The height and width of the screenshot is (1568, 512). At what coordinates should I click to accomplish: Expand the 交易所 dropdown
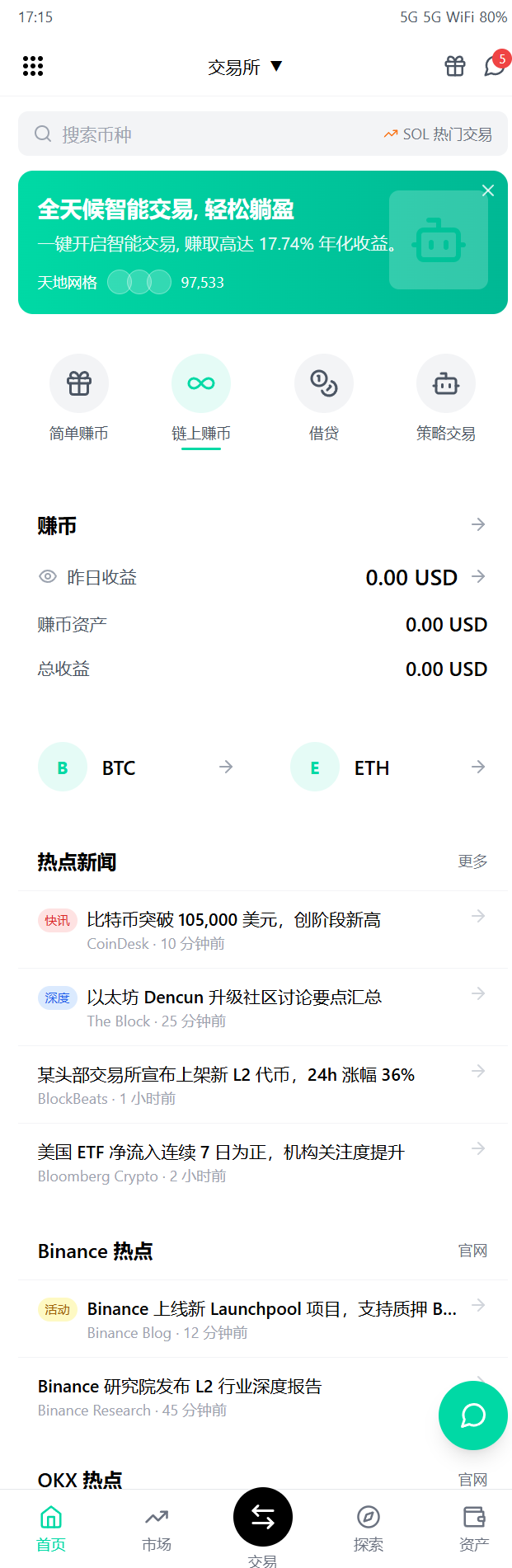click(245, 67)
